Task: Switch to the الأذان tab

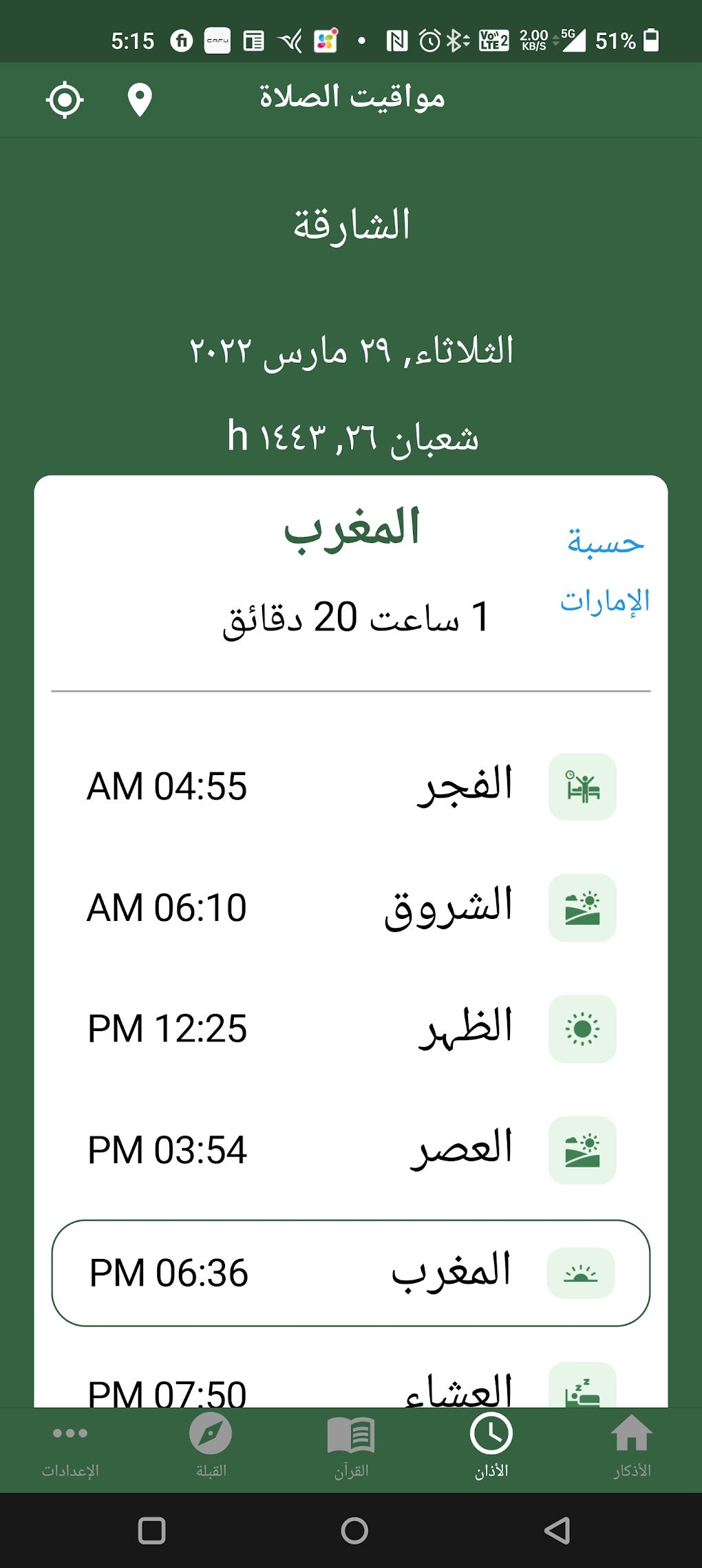Action: pyautogui.click(x=491, y=1445)
